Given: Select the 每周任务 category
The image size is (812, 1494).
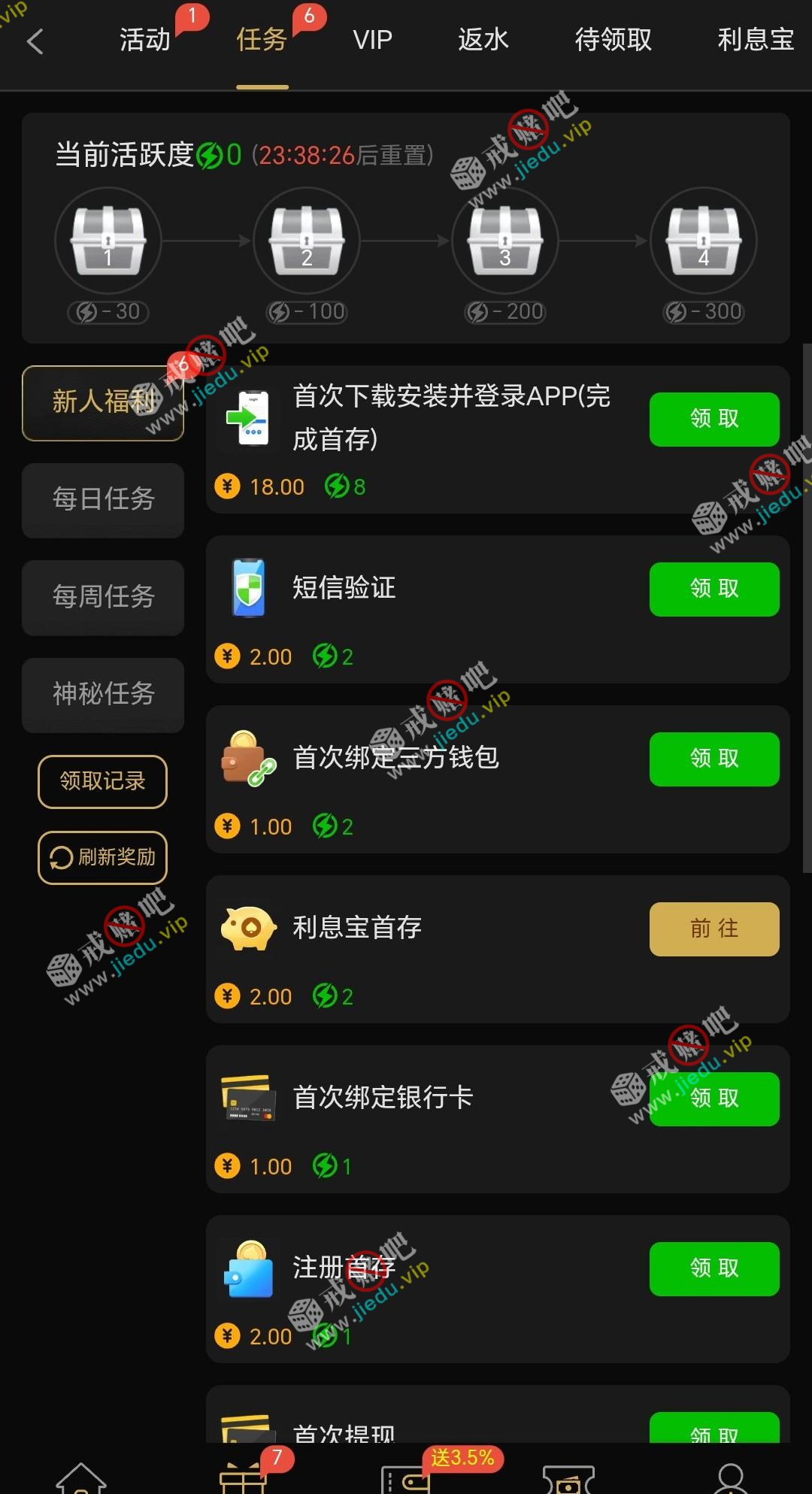Looking at the screenshot, I should coord(103,597).
